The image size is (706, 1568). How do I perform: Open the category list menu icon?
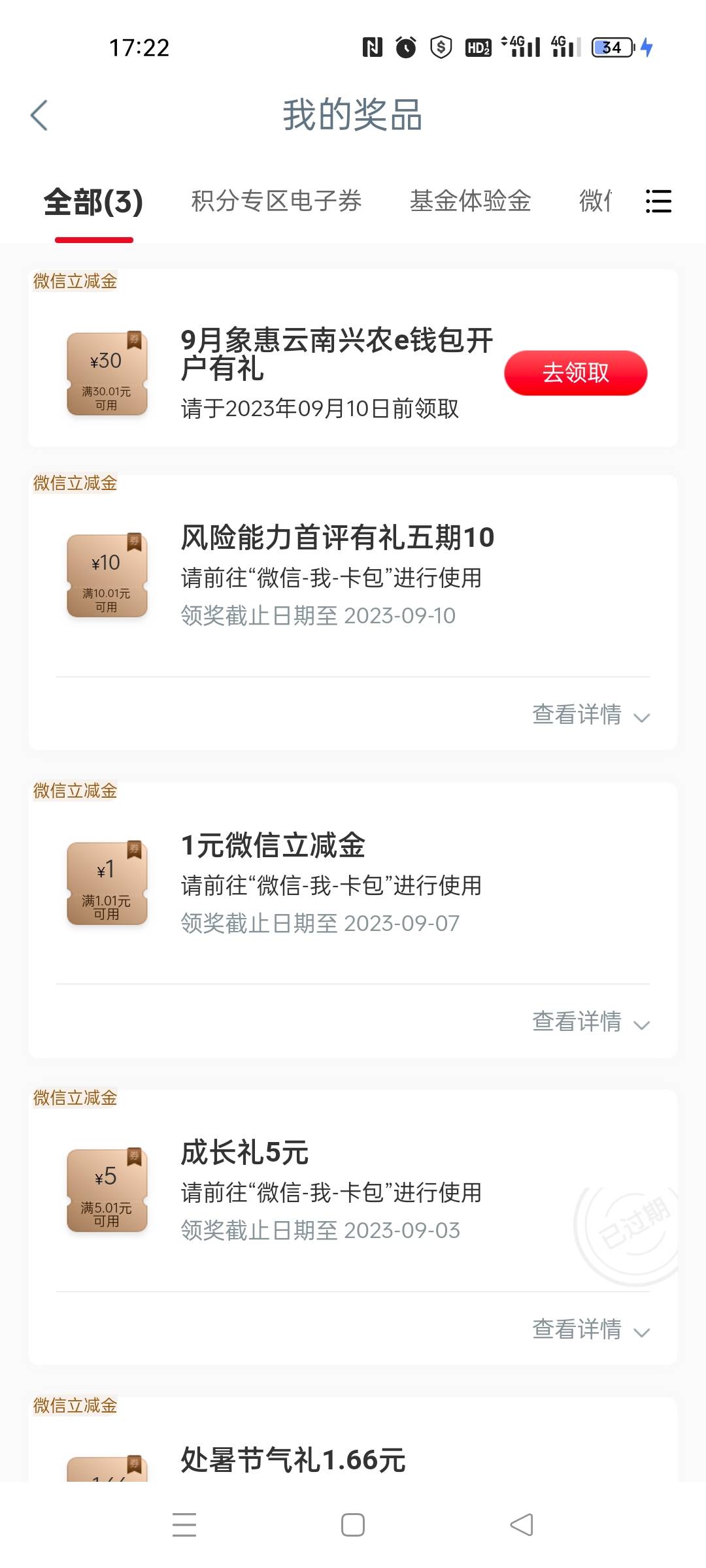point(658,201)
